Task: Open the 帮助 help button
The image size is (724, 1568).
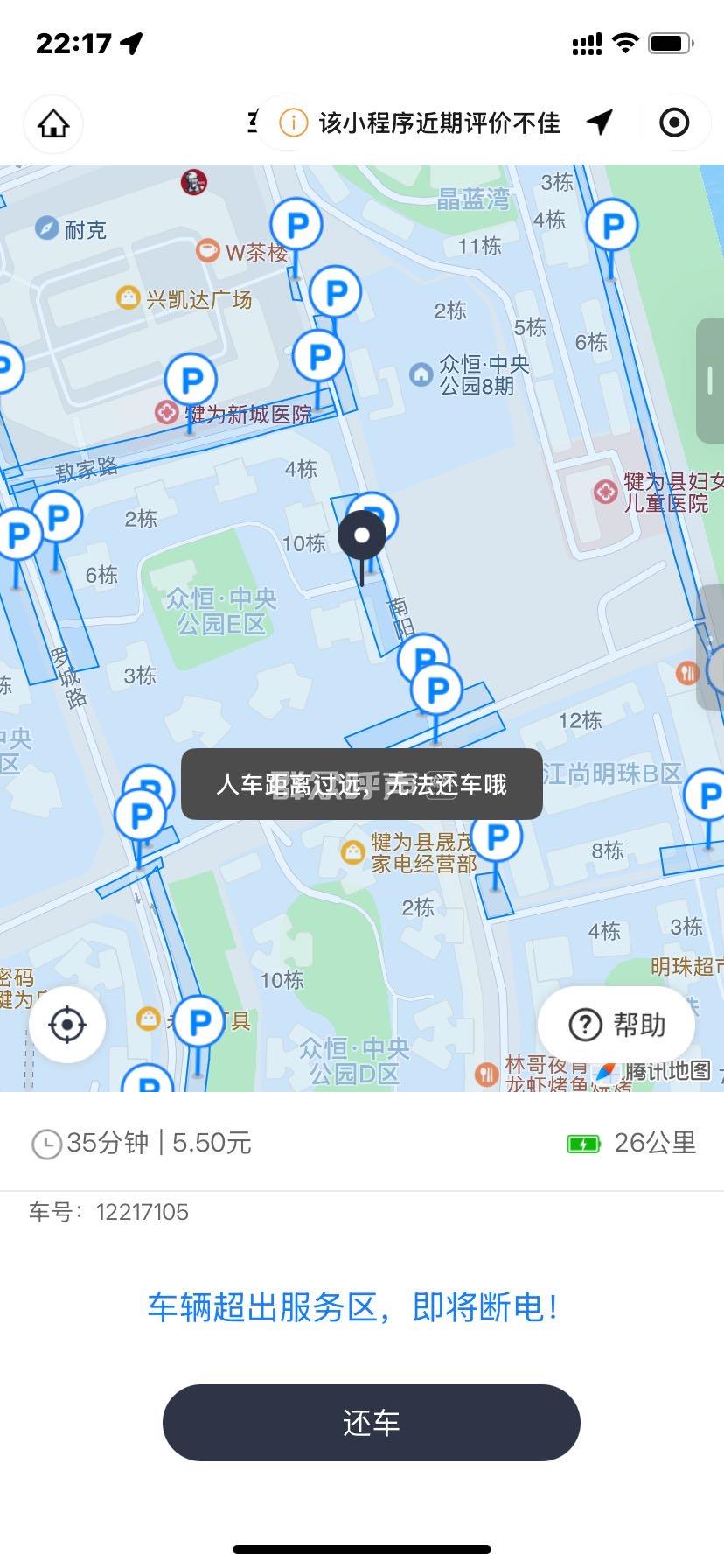Action: 617,1024
